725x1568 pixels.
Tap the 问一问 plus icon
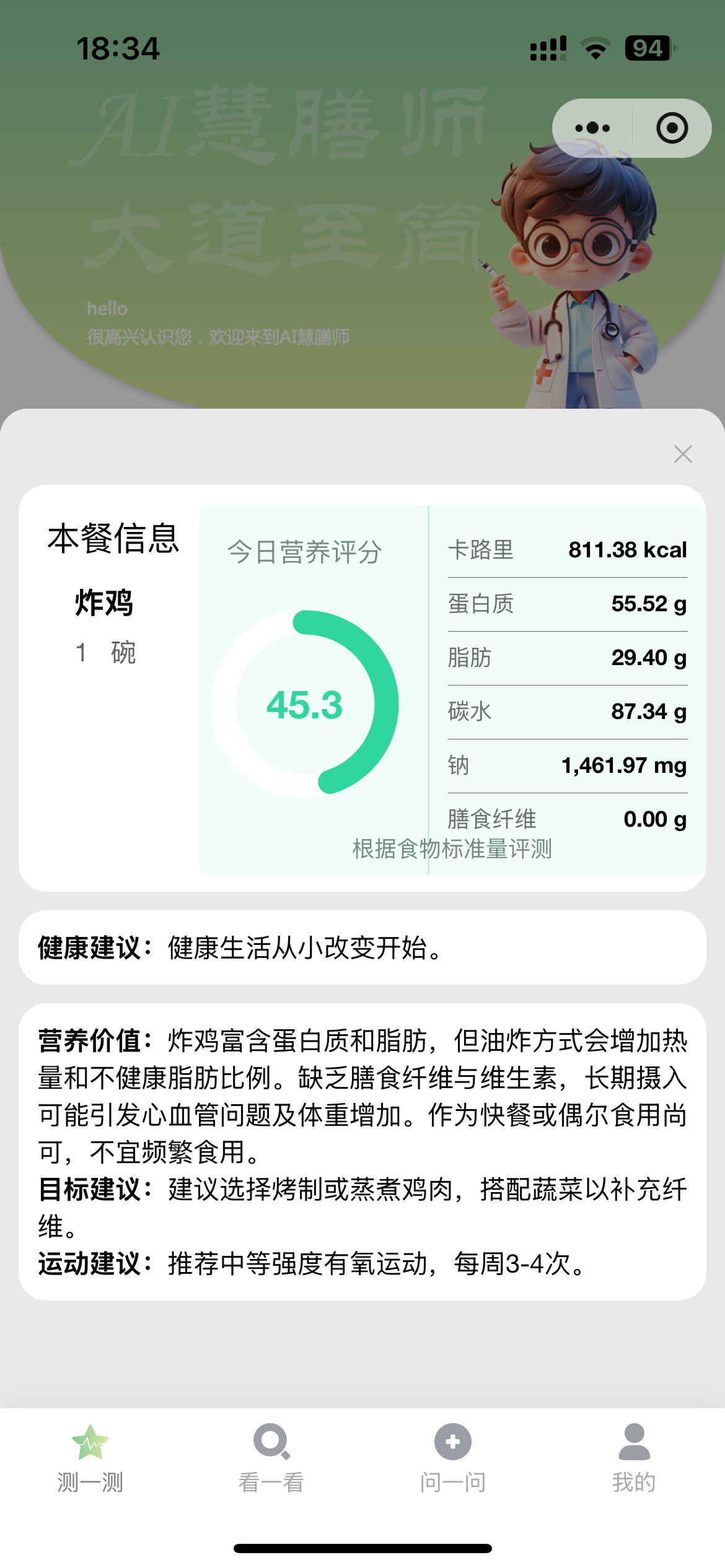tap(452, 1443)
